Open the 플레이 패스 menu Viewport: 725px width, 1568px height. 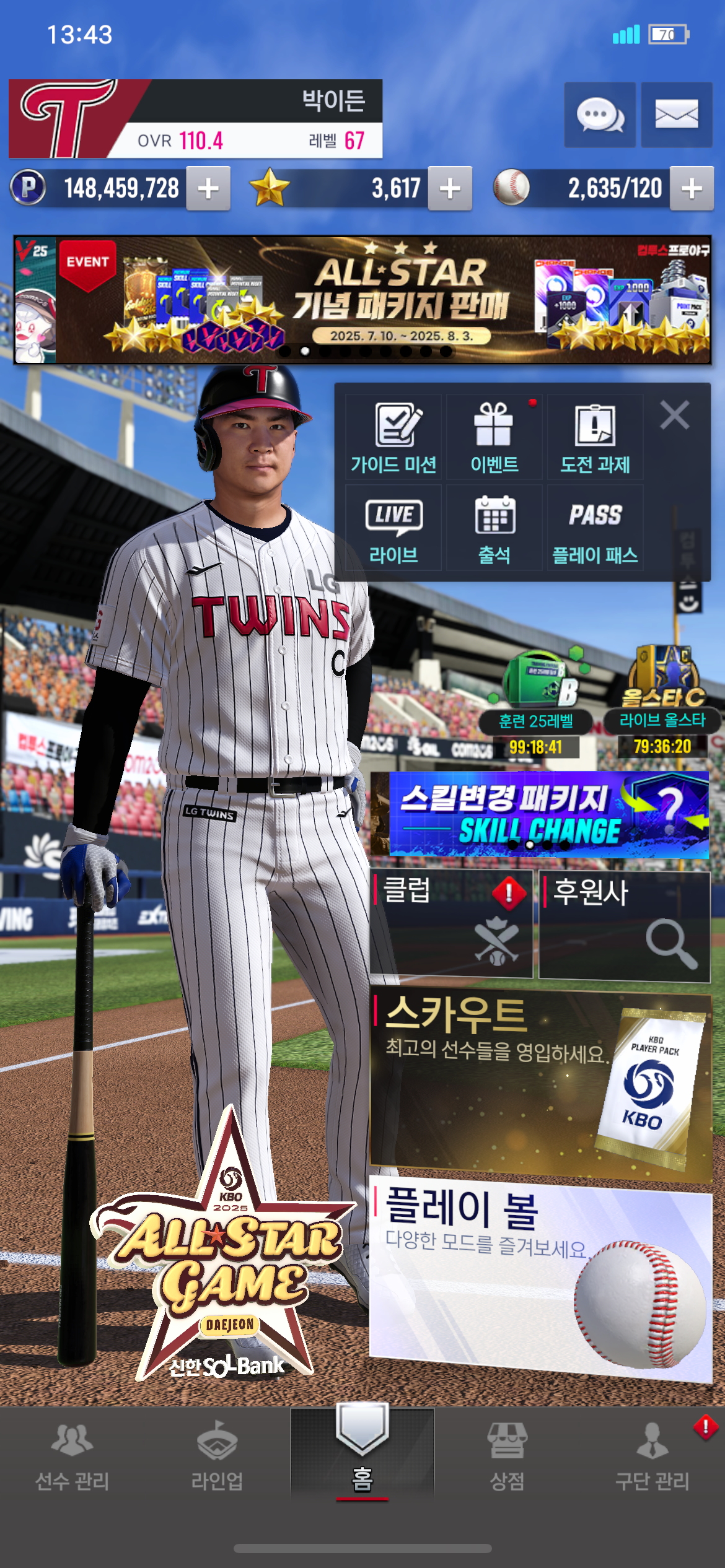[595, 528]
